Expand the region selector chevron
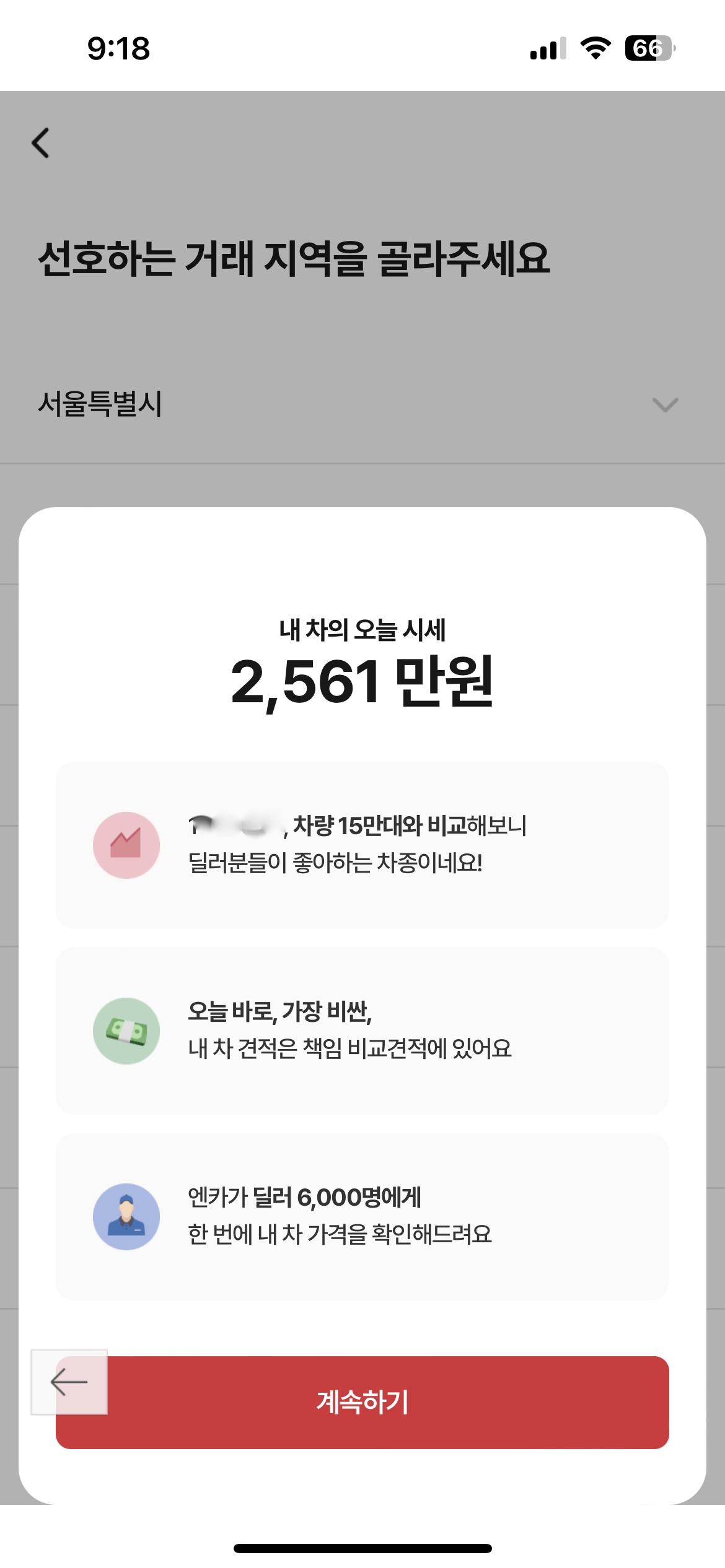Screen dimensions: 725x1568 666,407
